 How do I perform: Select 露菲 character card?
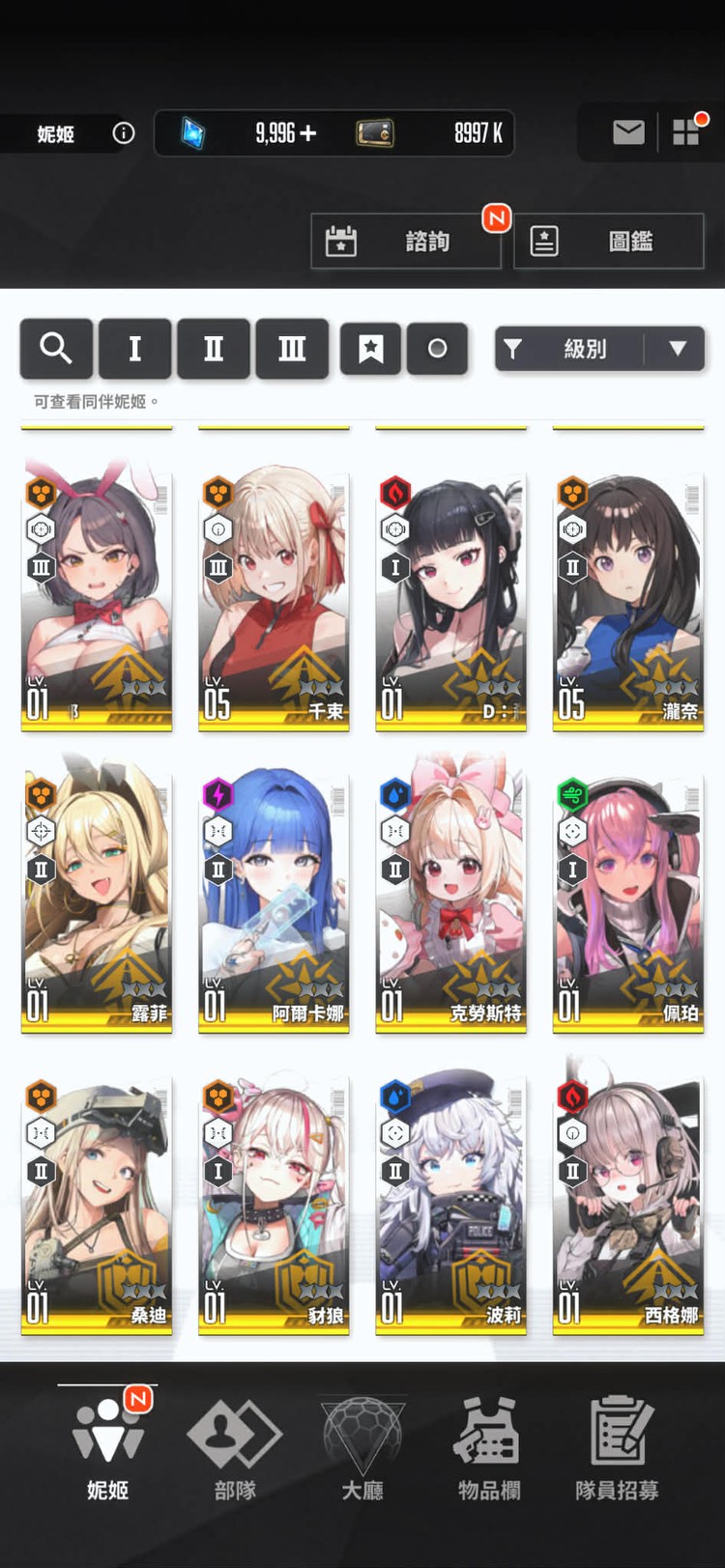[97, 900]
